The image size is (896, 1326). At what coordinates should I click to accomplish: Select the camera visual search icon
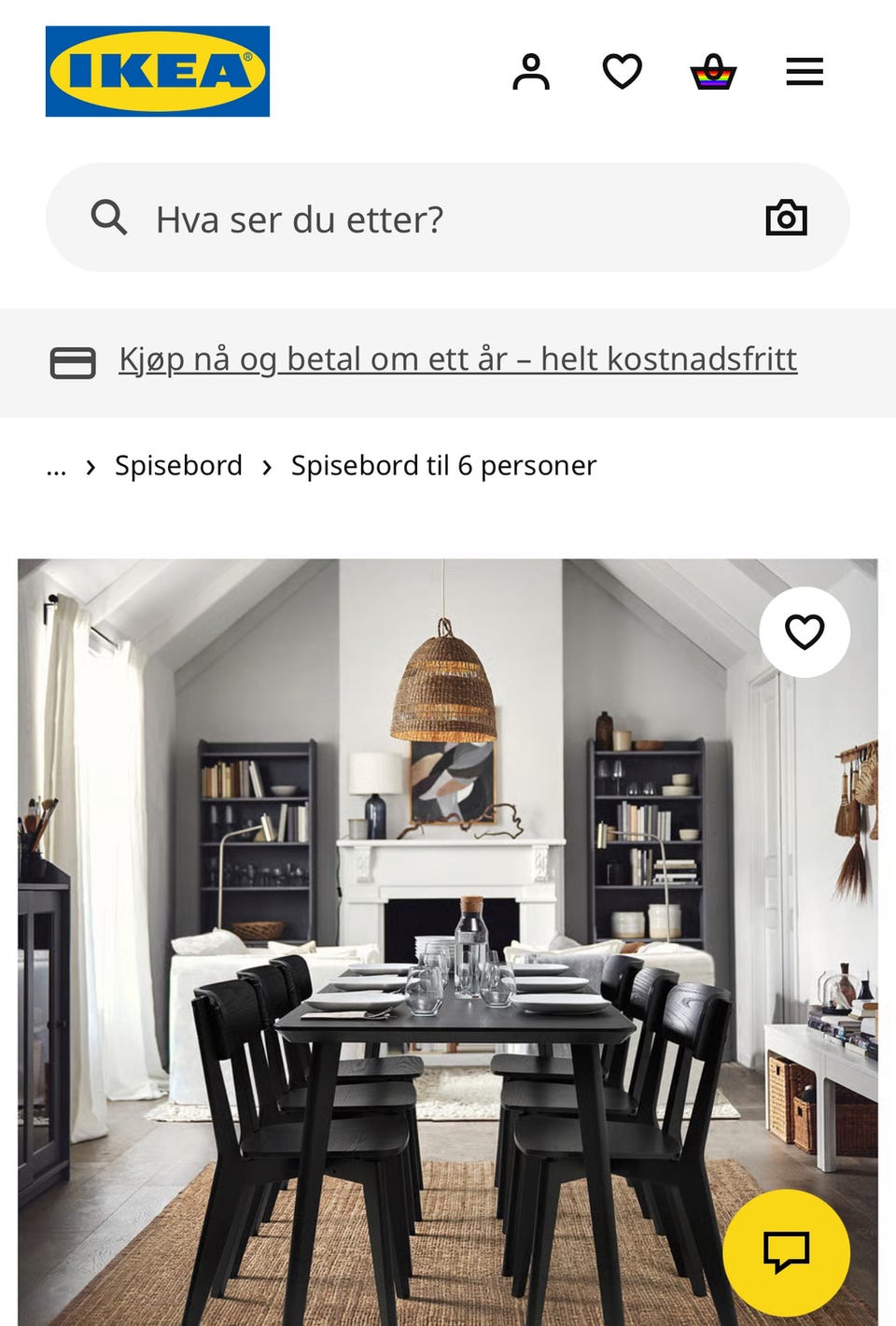pyautogui.click(x=787, y=217)
